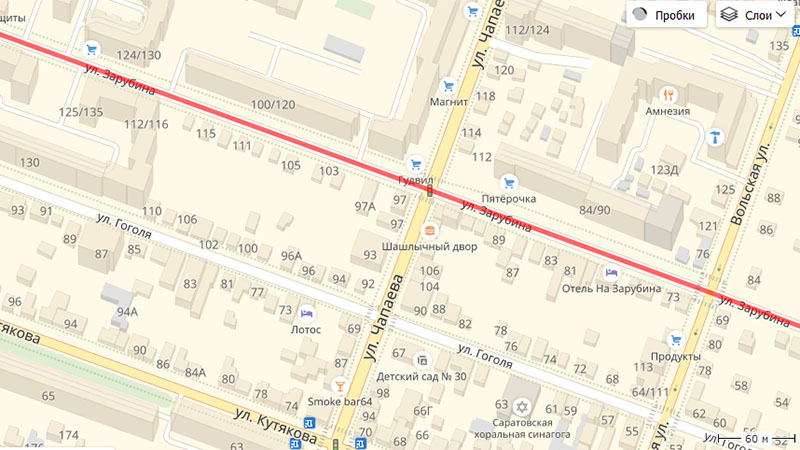Open the Магнит store marker
800x450 pixels.
pyautogui.click(x=447, y=84)
